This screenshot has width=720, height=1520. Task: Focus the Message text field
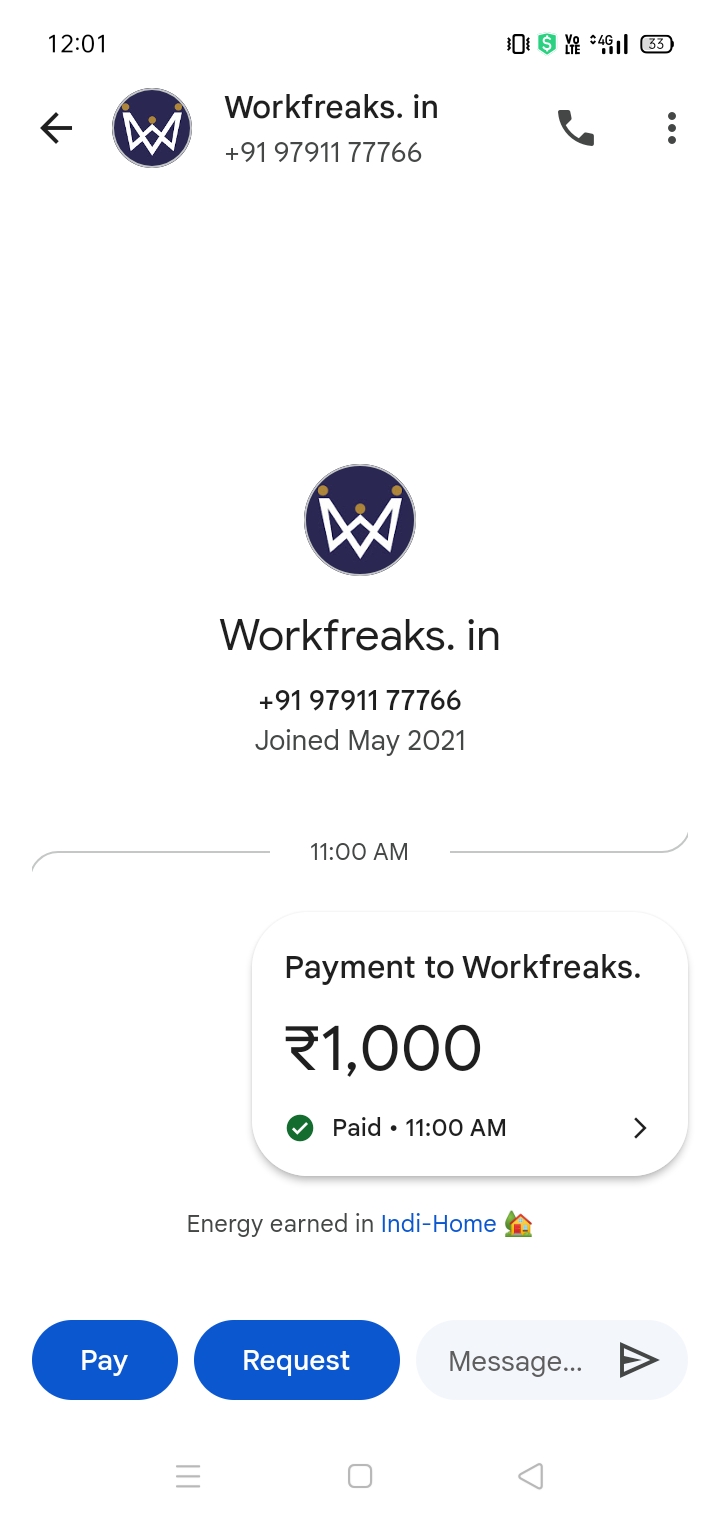pos(514,1360)
